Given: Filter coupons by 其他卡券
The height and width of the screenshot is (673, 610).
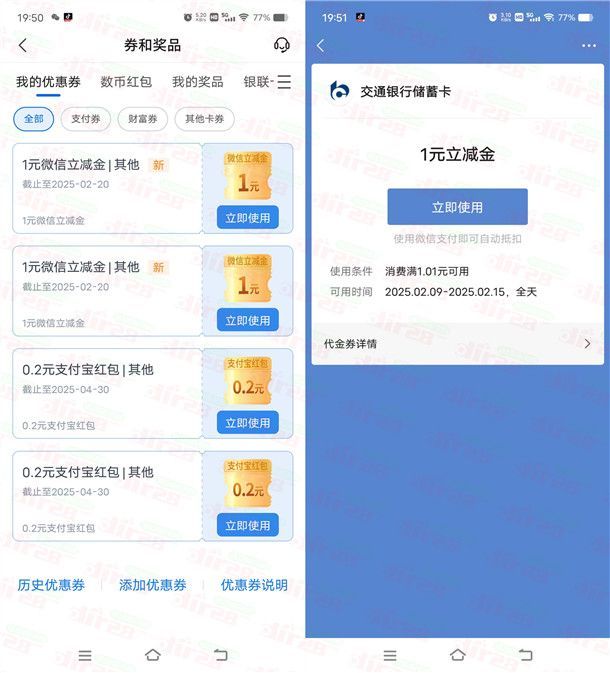Looking at the screenshot, I should 204,118.
